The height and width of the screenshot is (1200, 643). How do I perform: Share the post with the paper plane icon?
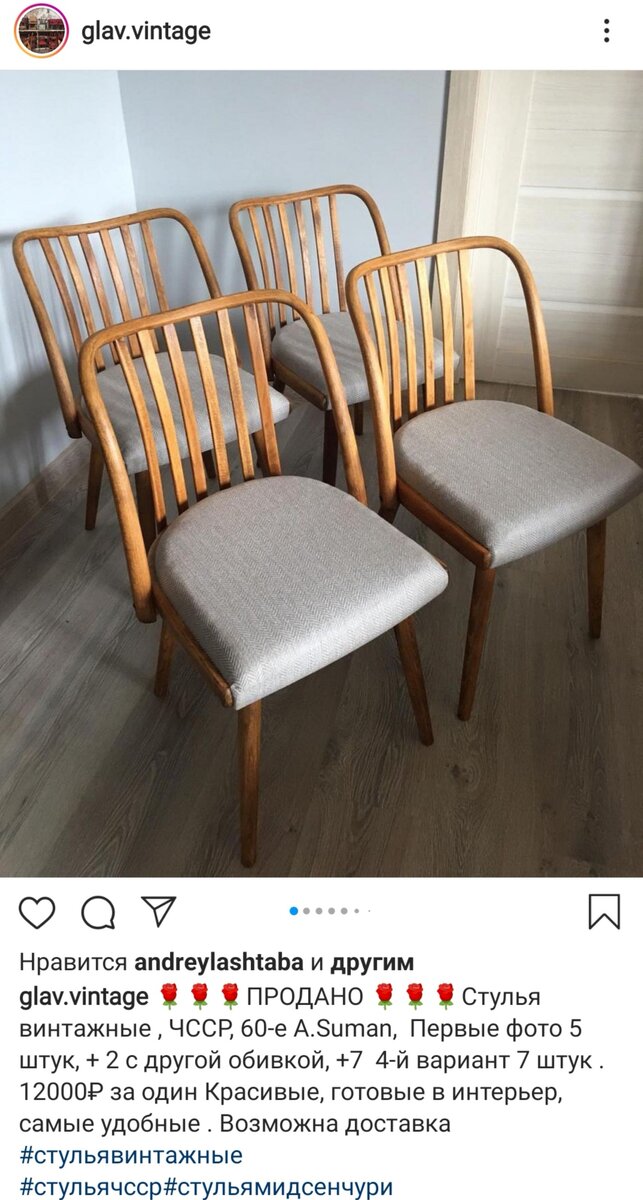point(158,910)
